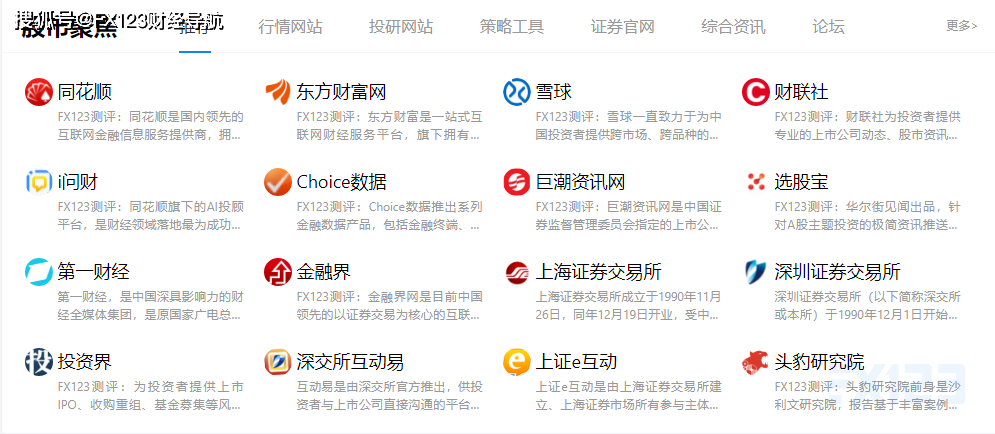
Task: Open the 头豹研究院 card
Action: pyautogui.click(x=820, y=361)
